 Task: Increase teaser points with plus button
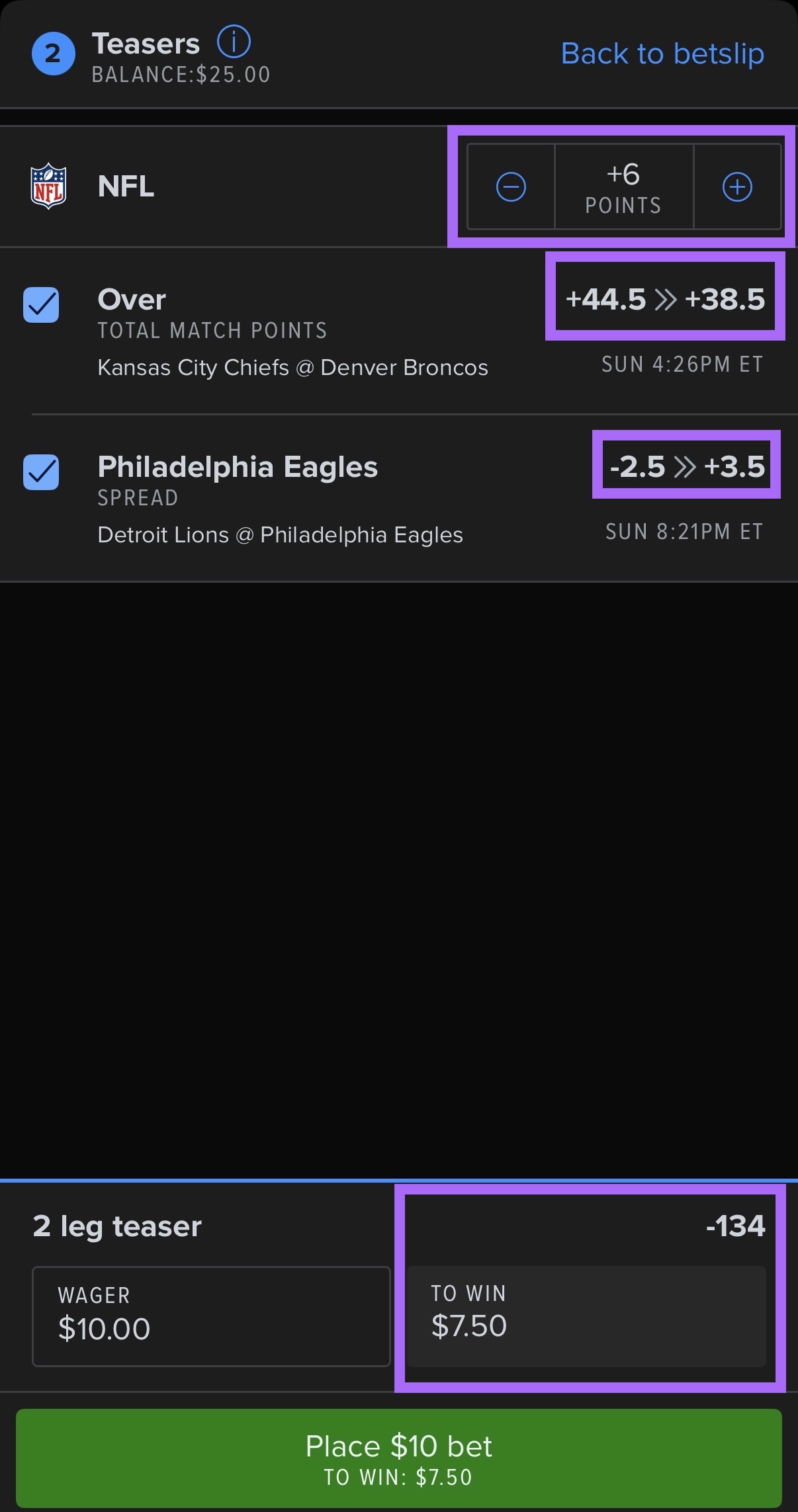(x=737, y=187)
